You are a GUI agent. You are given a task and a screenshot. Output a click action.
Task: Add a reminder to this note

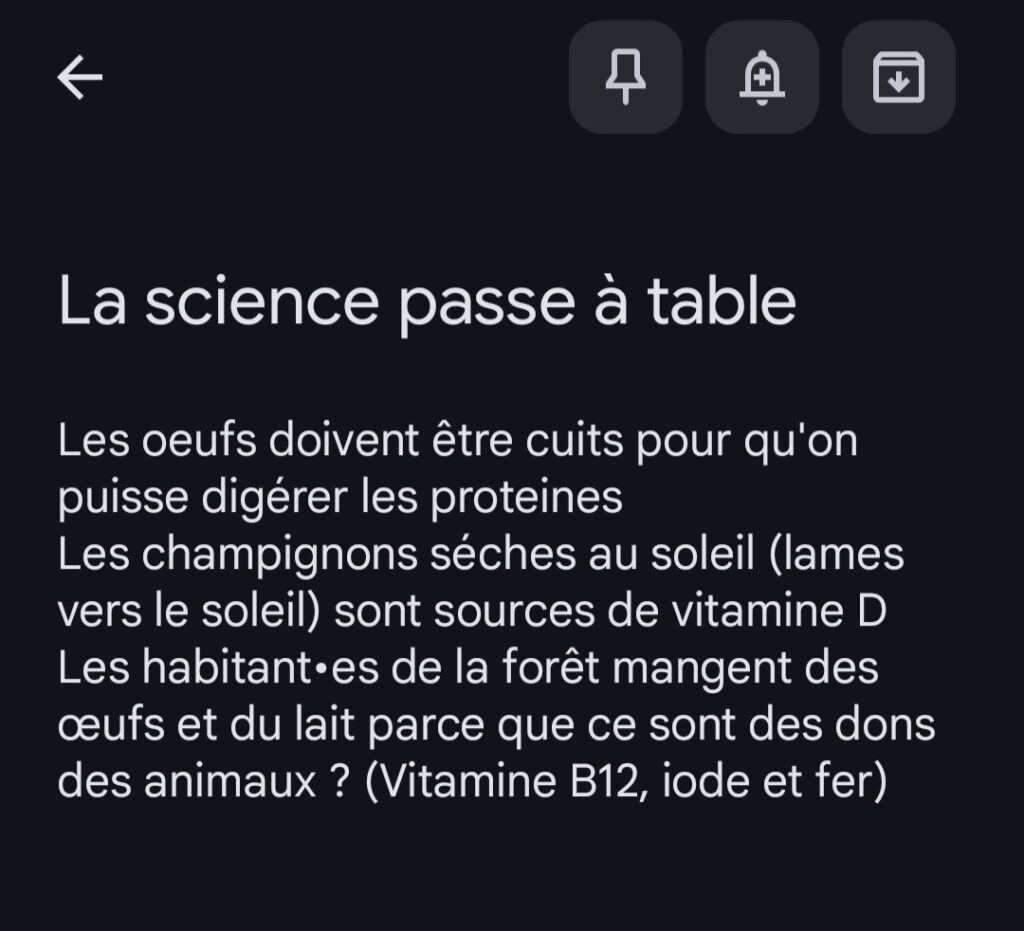point(762,78)
